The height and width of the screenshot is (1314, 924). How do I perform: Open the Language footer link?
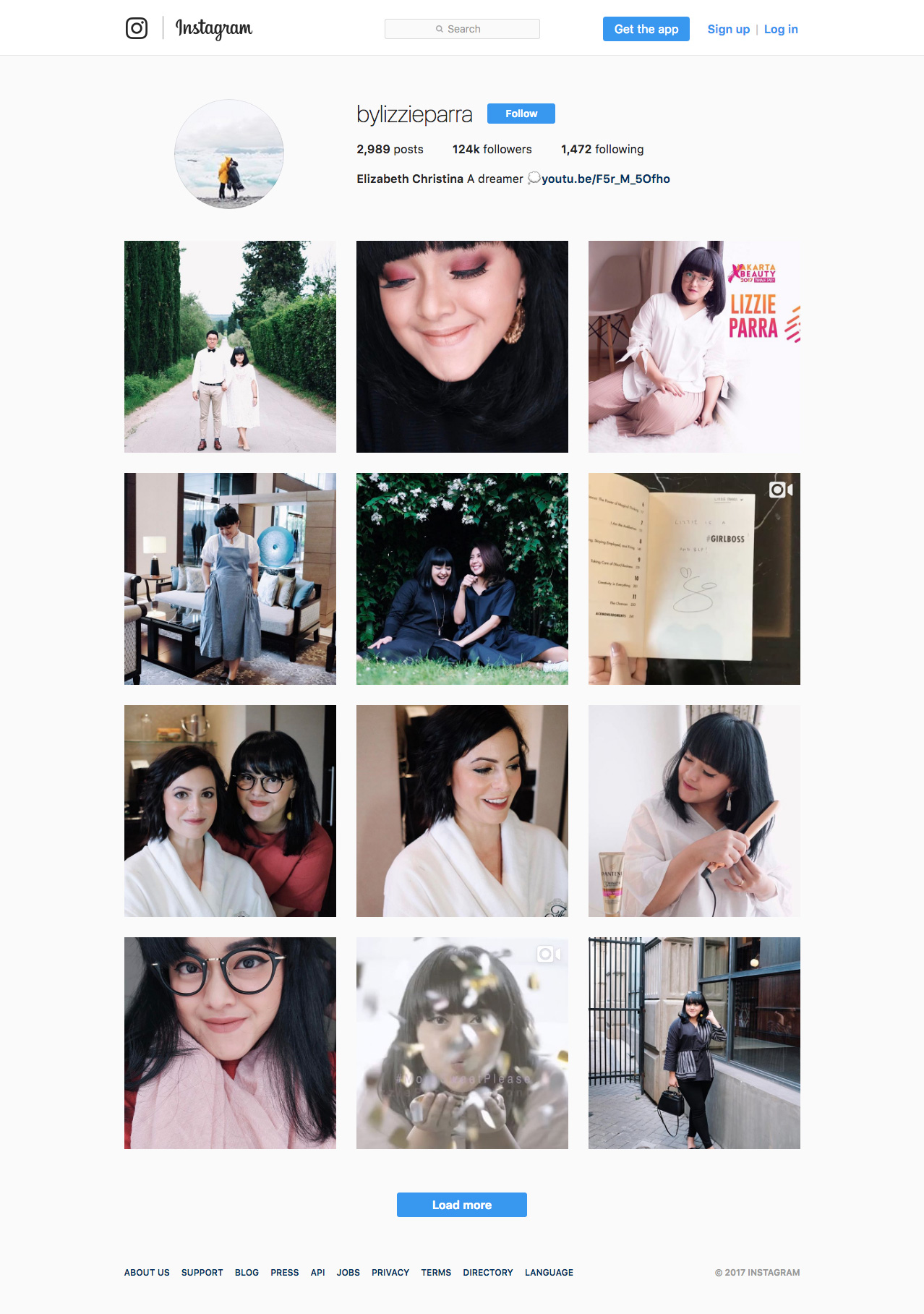[549, 1272]
